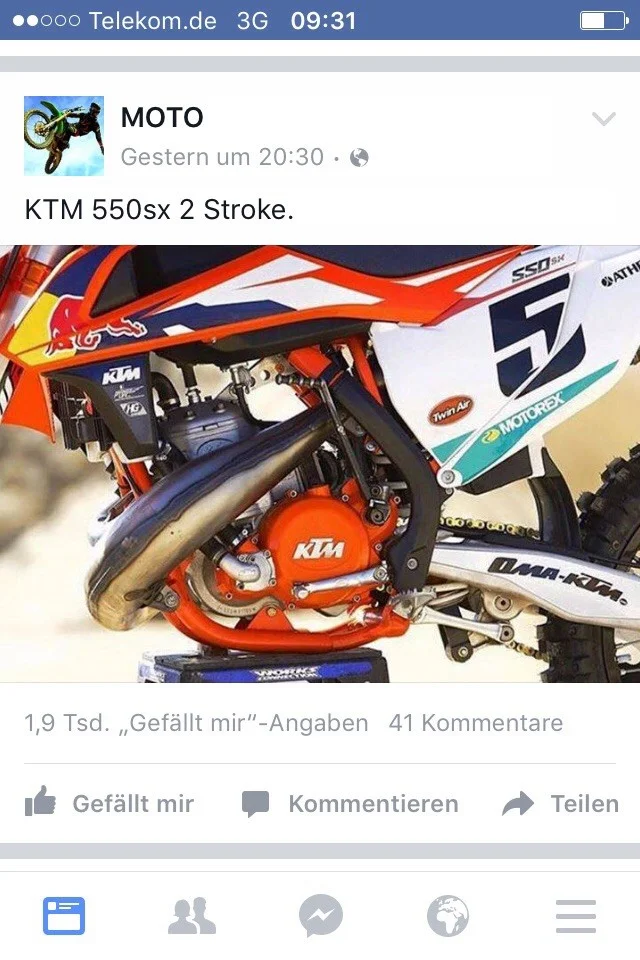Image resolution: width=640 pixels, height=960 pixels.
Task: Open the notifications globe tab
Action: click(x=448, y=916)
